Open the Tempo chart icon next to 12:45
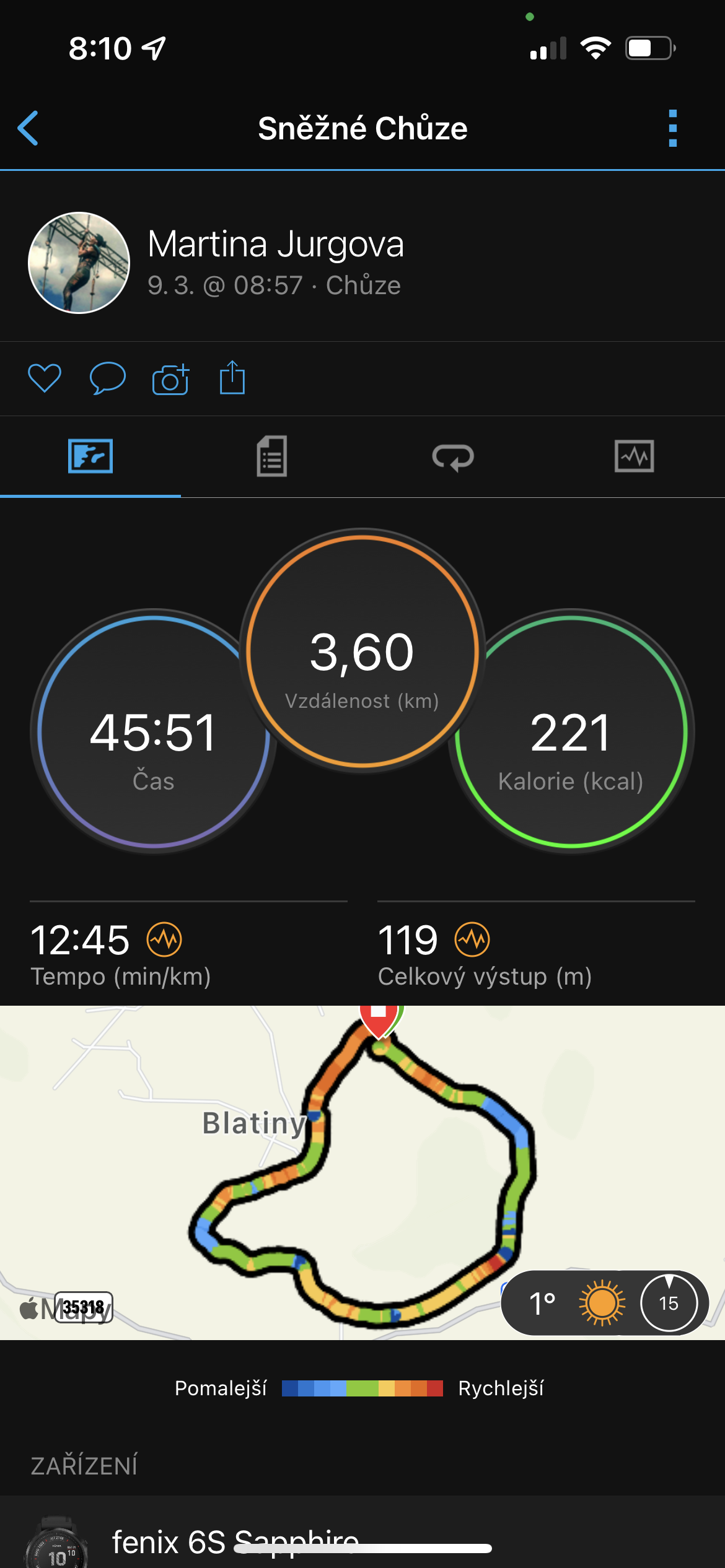This screenshot has width=725, height=1568. pyautogui.click(x=164, y=939)
